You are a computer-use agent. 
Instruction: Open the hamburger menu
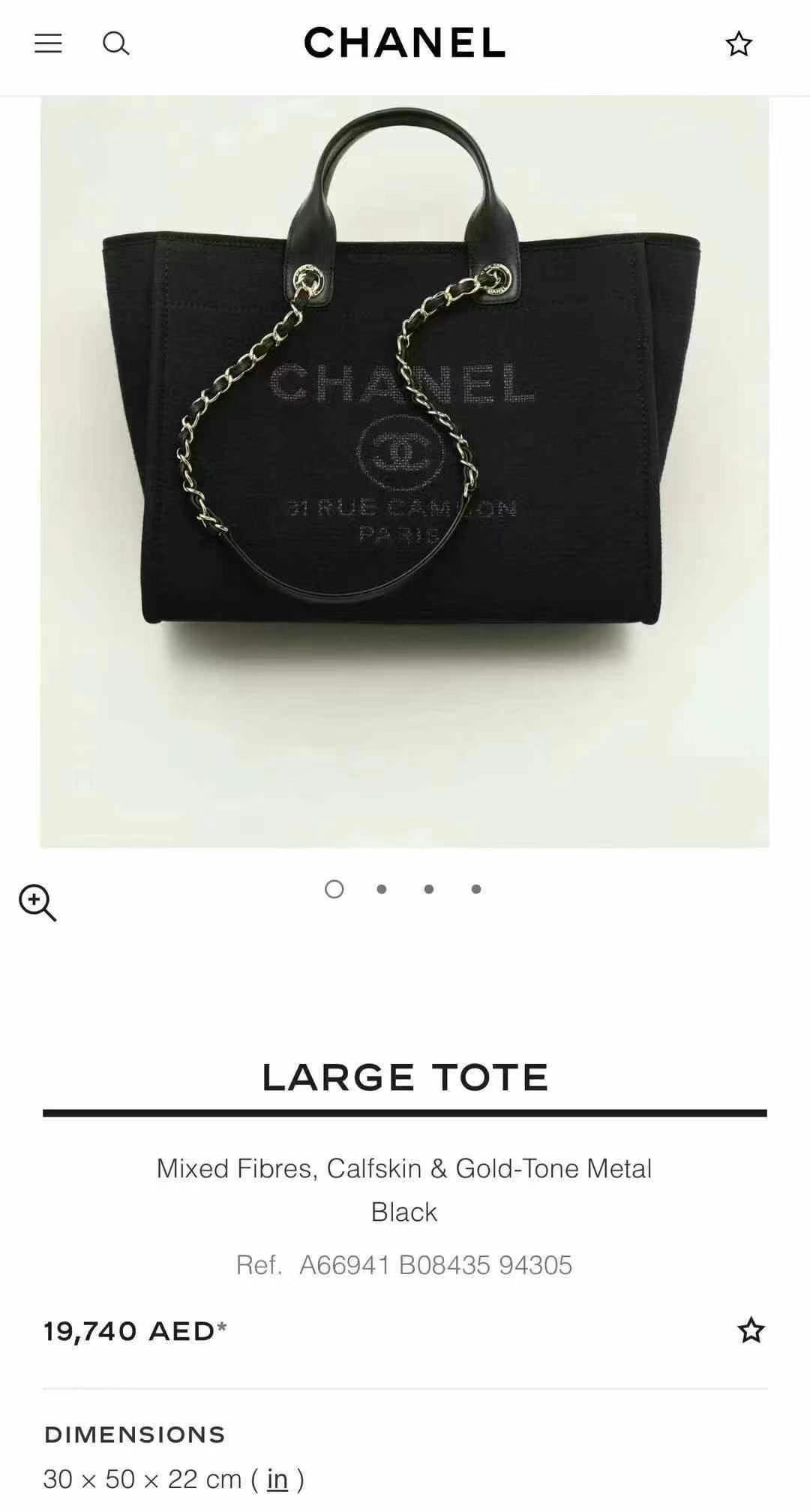tap(48, 44)
